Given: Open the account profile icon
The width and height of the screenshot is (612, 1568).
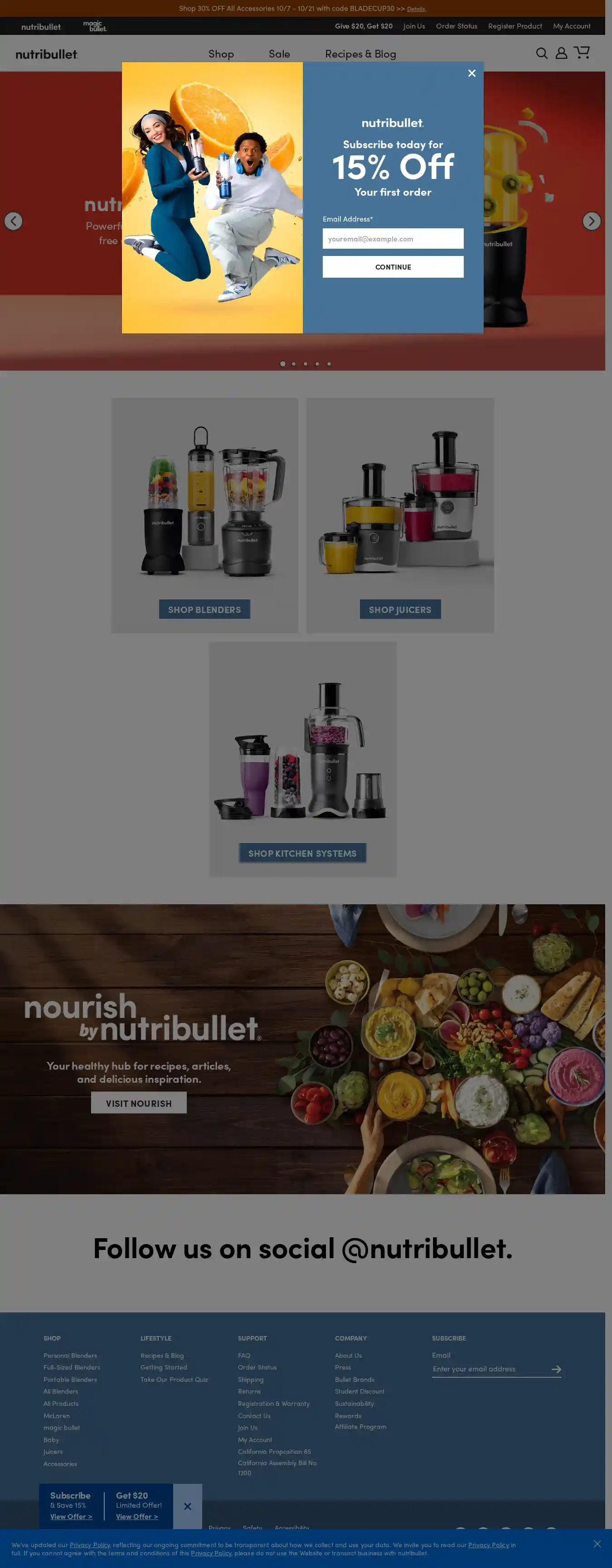Looking at the screenshot, I should [561, 53].
